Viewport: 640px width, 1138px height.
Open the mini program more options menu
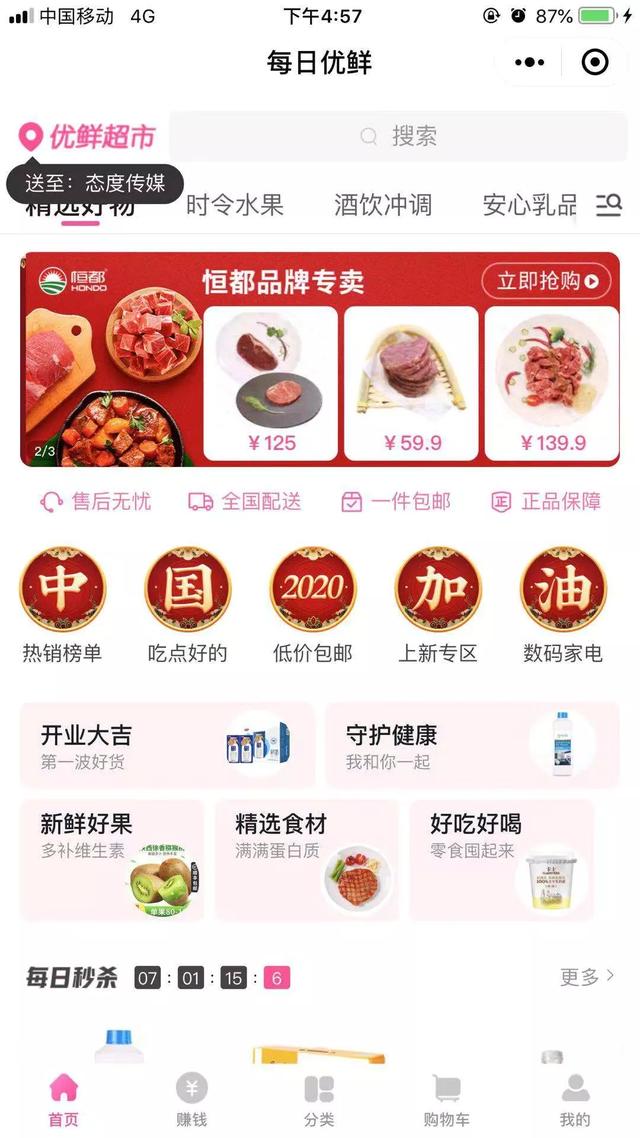[530, 62]
